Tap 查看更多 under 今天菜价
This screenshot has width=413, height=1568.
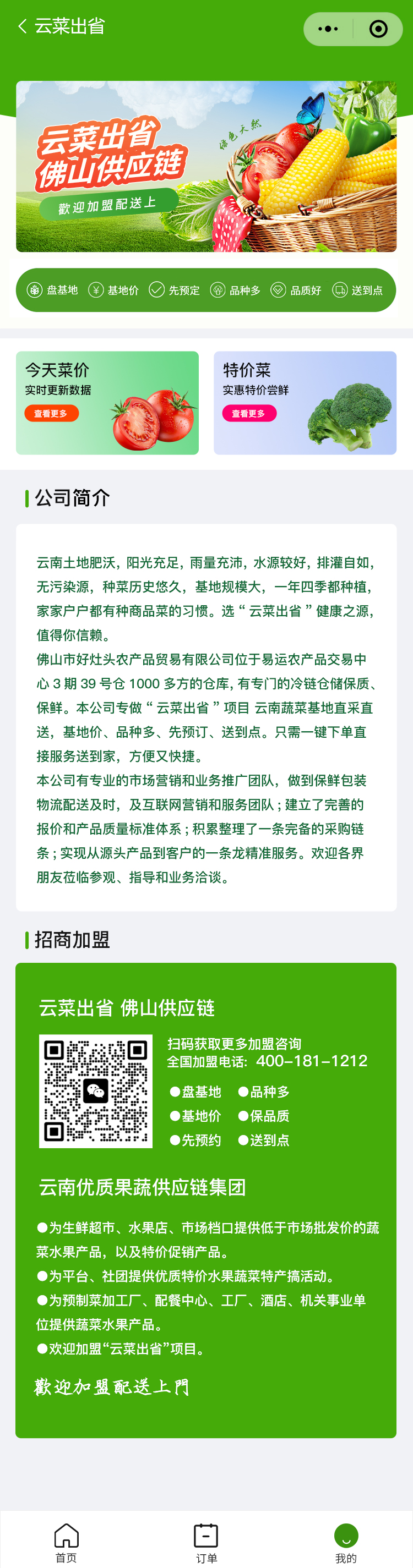51,413
